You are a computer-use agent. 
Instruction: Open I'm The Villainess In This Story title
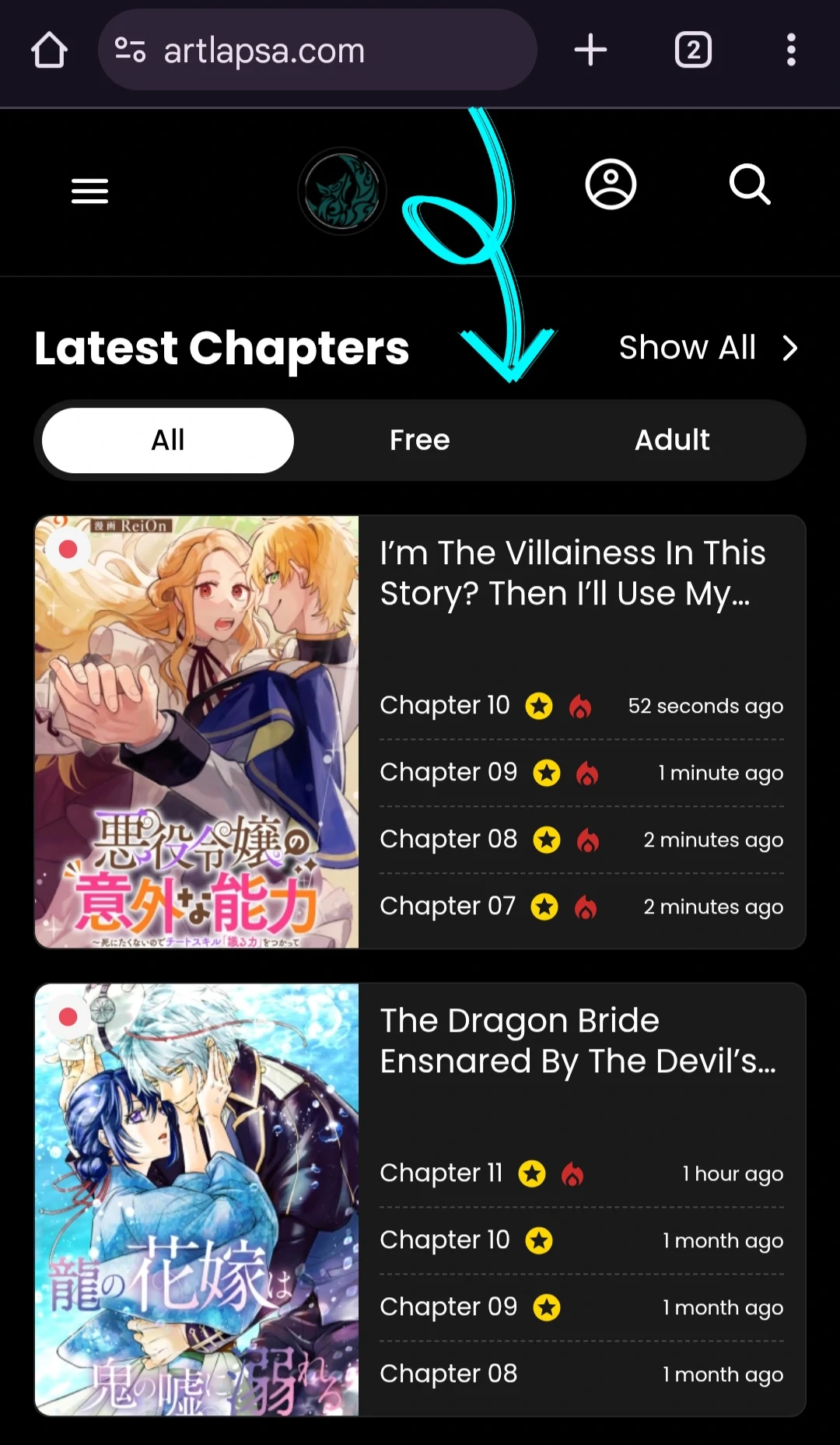click(x=572, y=573)
